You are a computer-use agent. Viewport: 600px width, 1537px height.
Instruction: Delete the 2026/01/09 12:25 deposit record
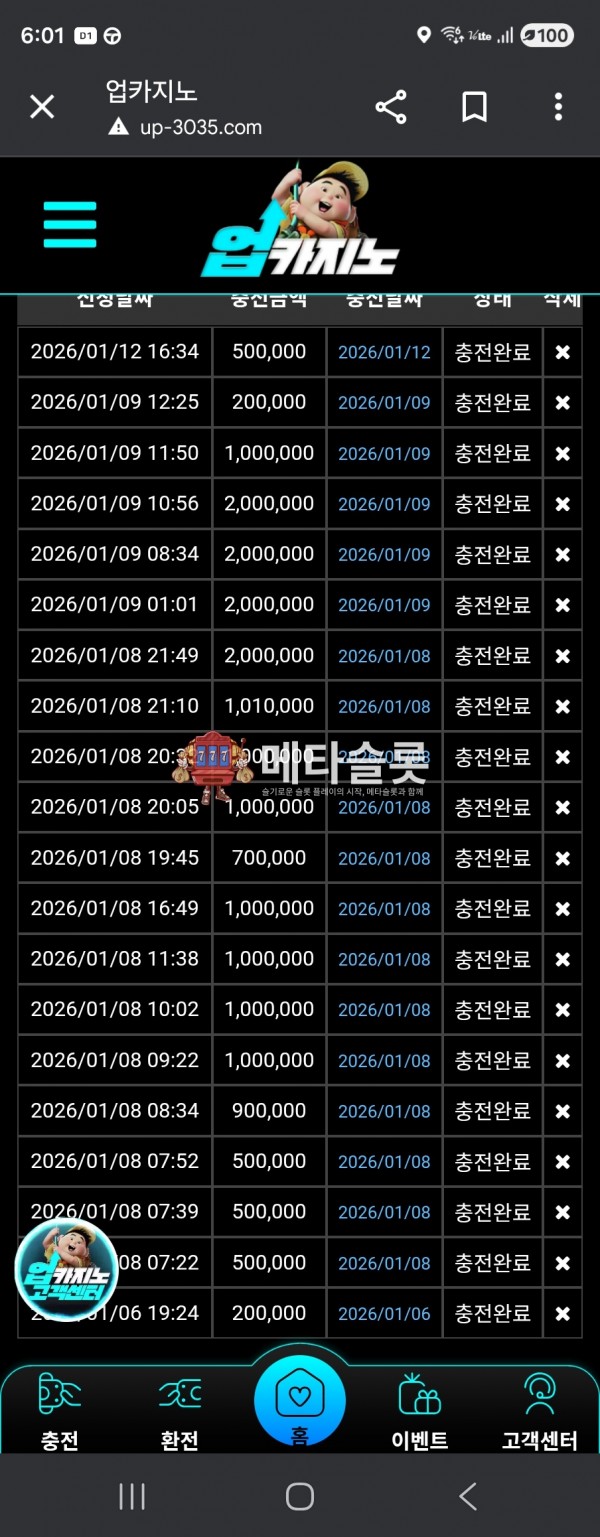[x=562, y=402]
